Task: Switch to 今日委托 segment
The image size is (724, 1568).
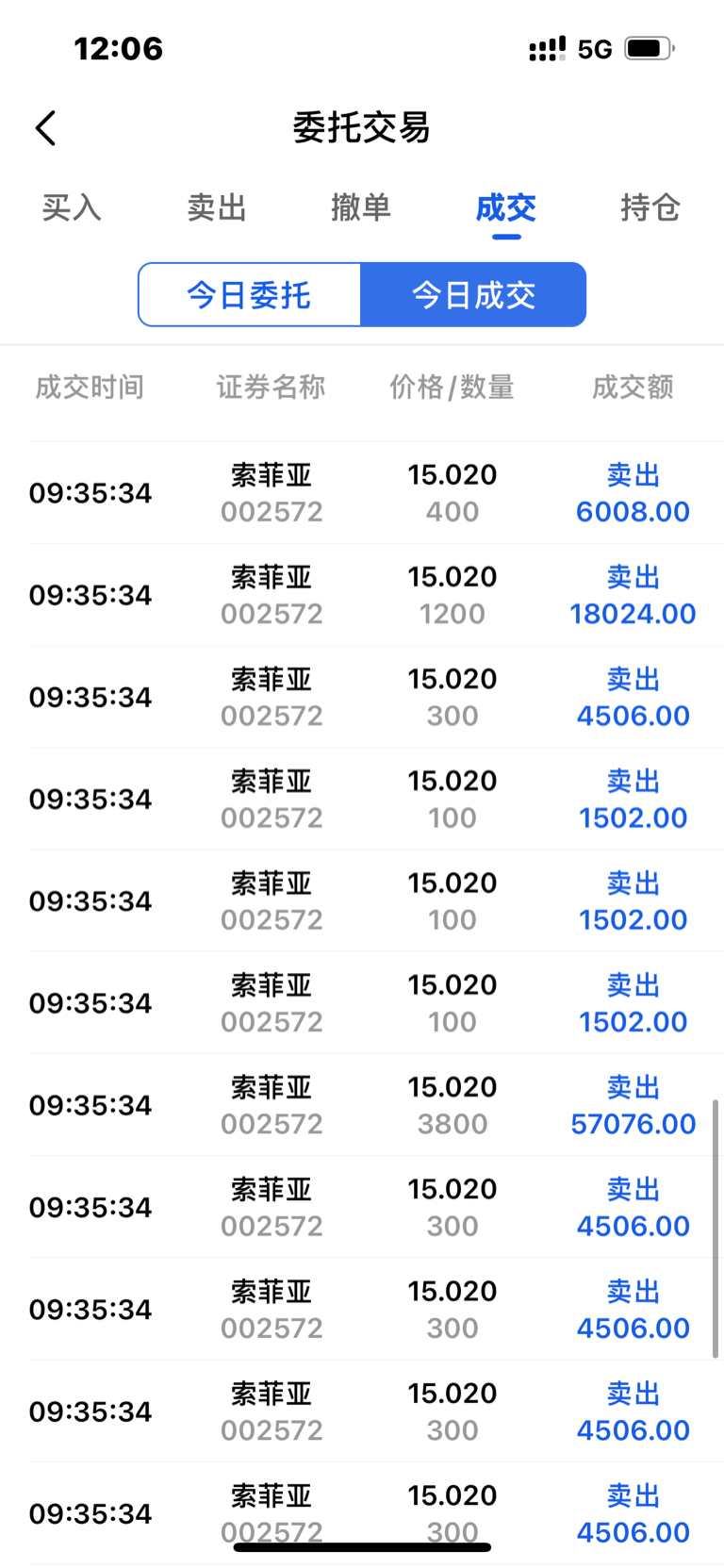Action: click(250, 295)
